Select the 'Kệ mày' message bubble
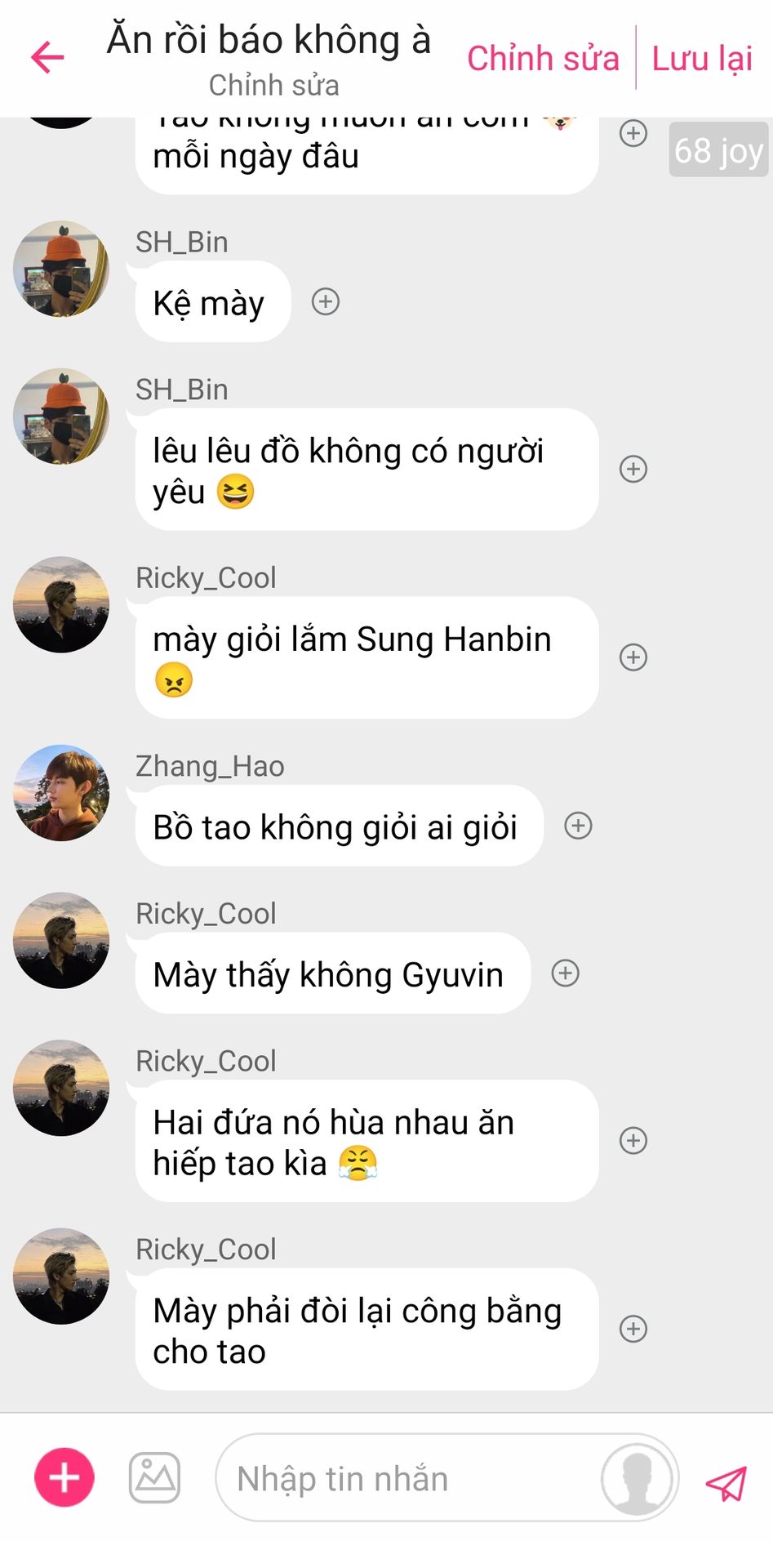Screen dimensions: 773x1568 [211, 303]
